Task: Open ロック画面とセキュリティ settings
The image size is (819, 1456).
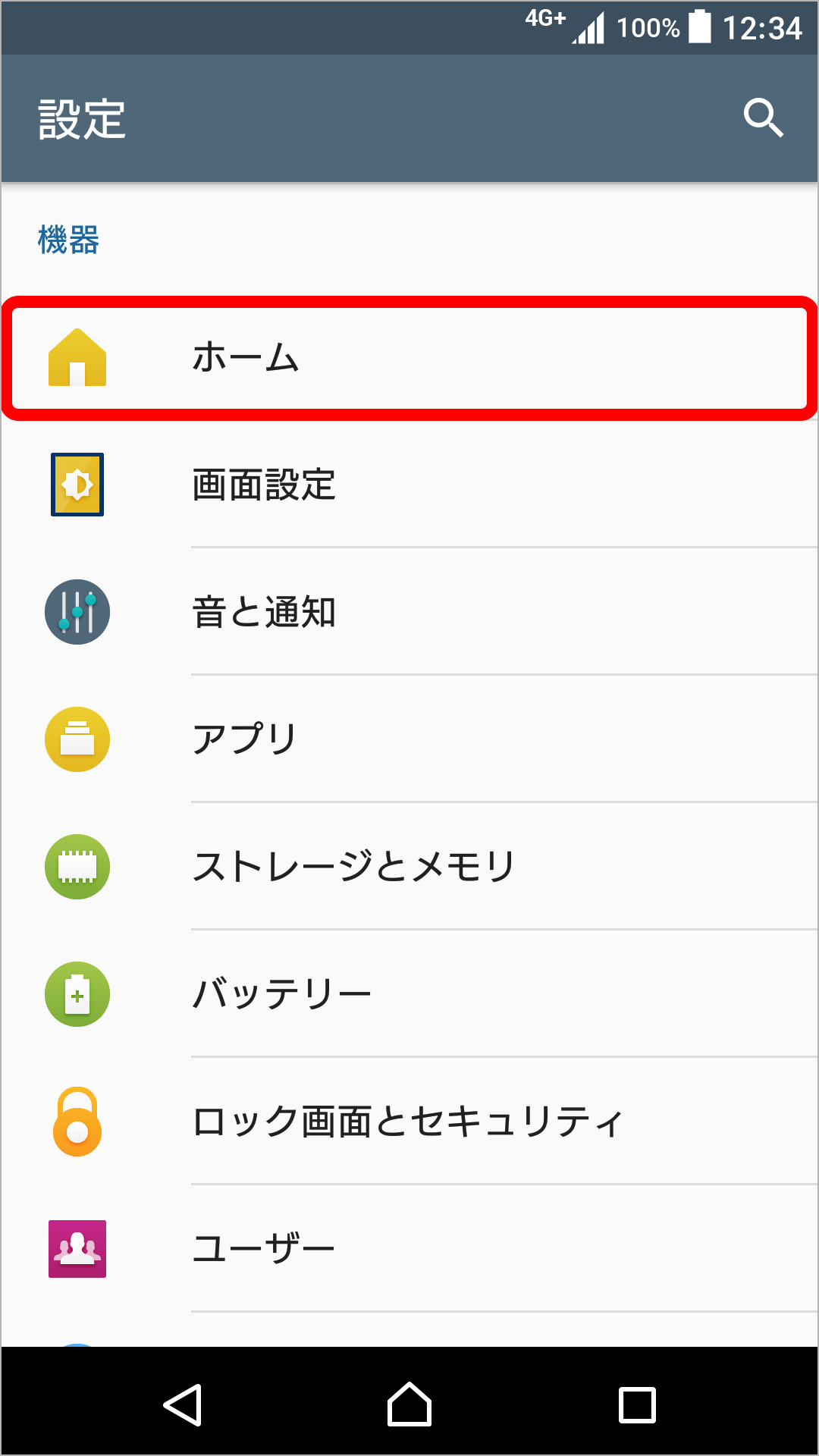Action: [x=409, y=1121]
